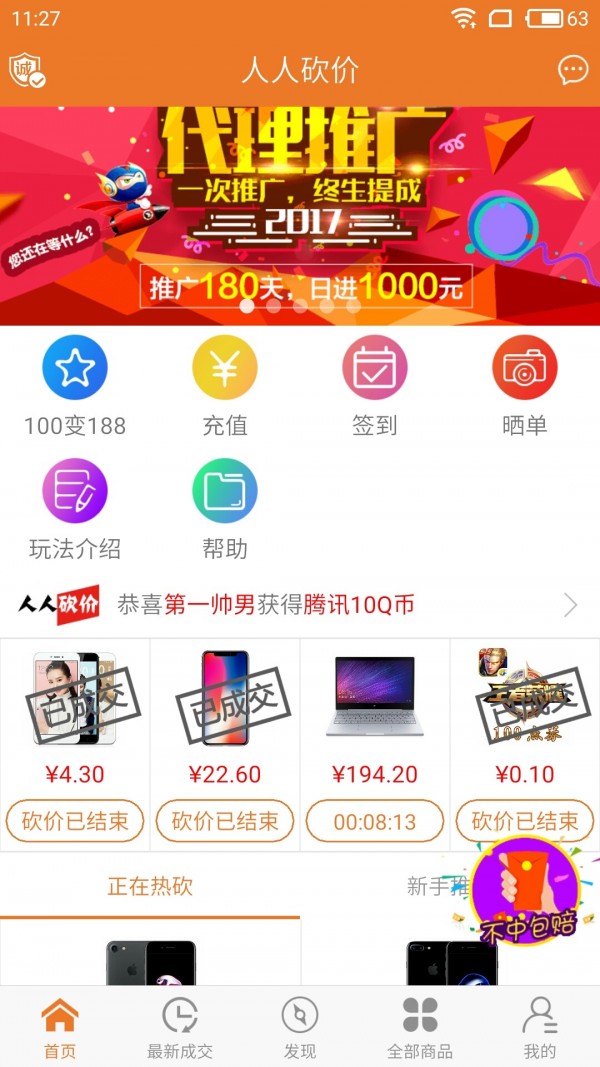Open the winner announcement ticker
600x1067 pixels.
click(300, 605)
